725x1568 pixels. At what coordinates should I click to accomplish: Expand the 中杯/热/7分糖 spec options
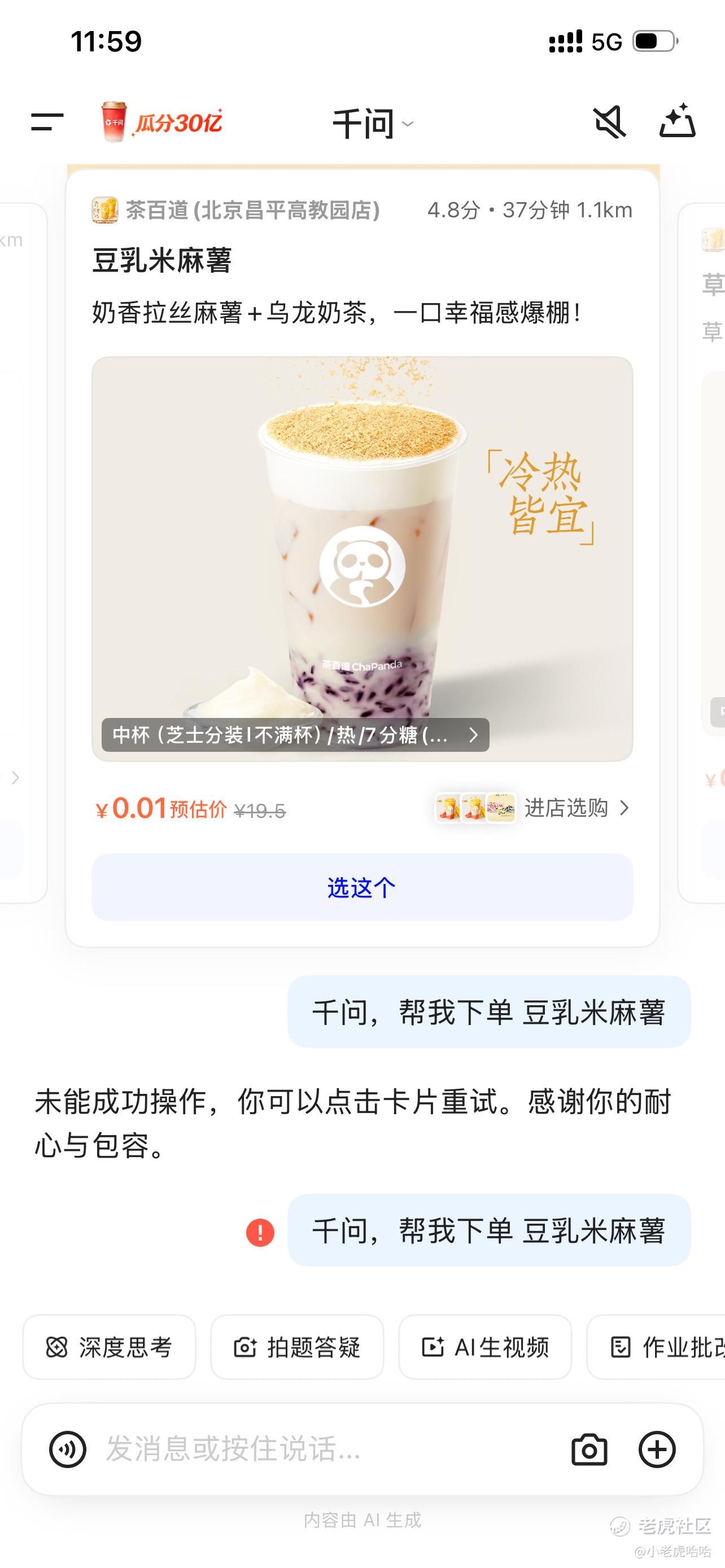tap(295, 735)
